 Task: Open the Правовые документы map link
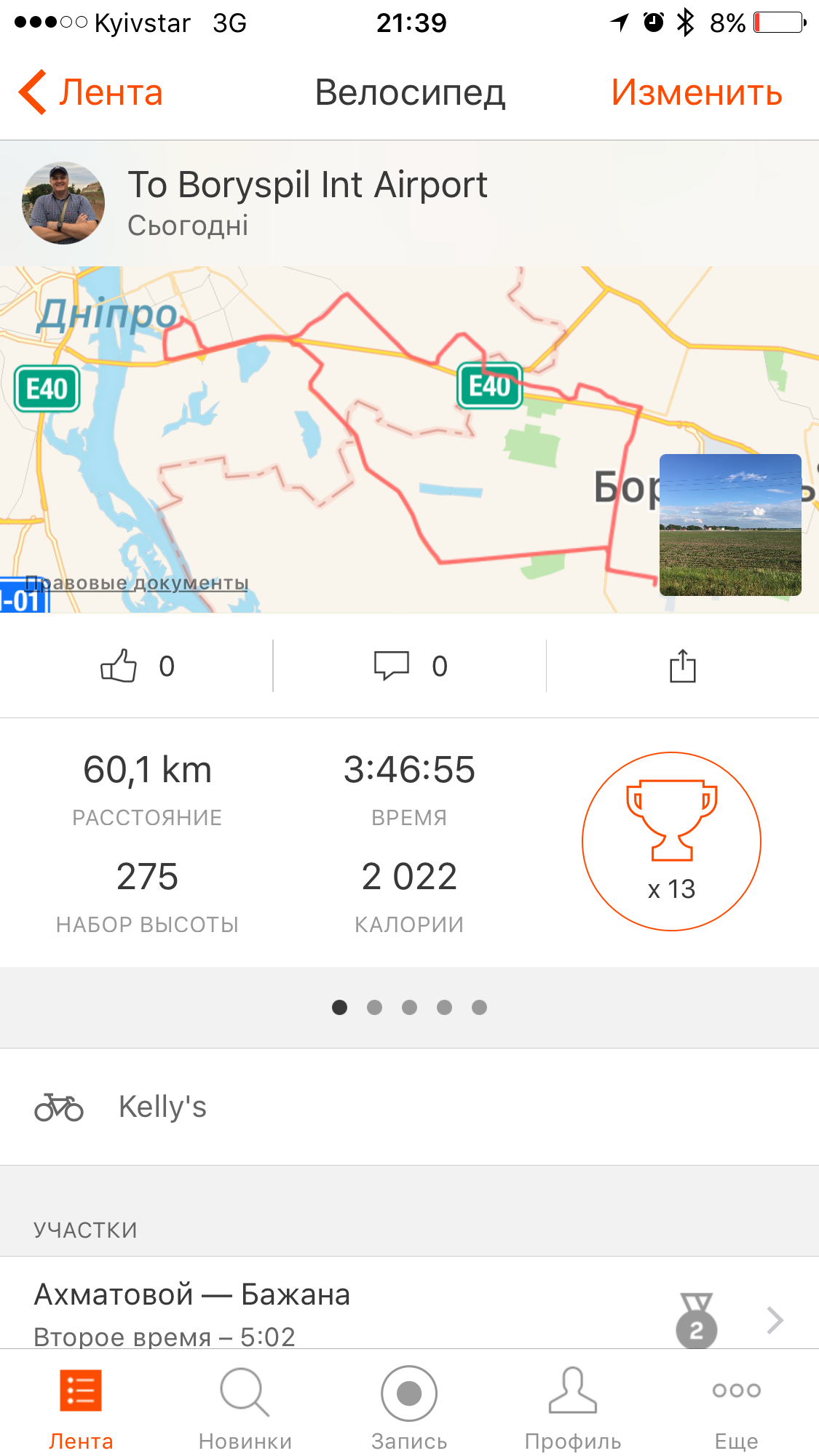click(x=137, y=583)
